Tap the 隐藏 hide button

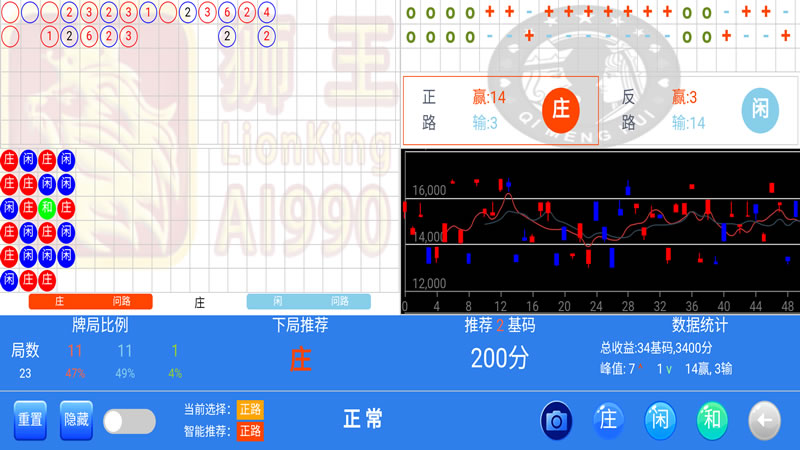point(76,420)
